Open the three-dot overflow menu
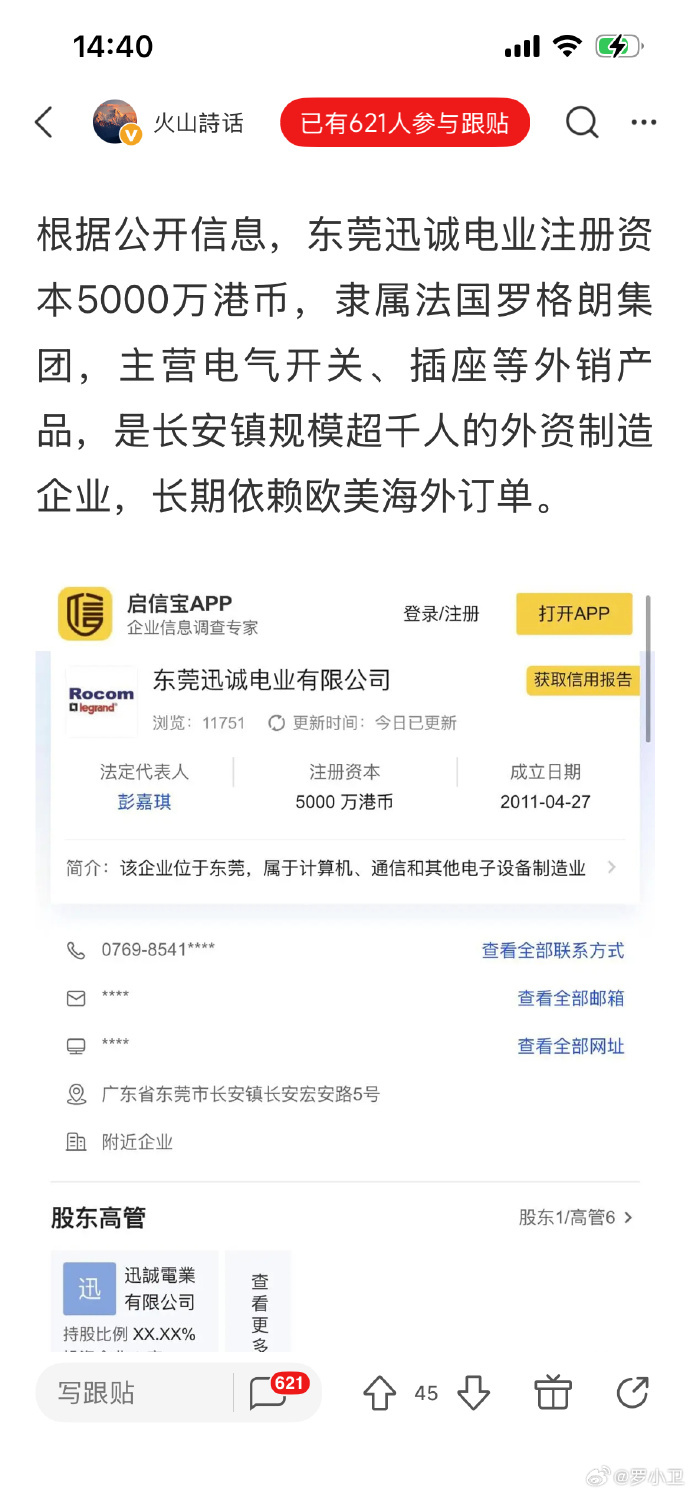The image size is (690, 1493). point(643,123)
